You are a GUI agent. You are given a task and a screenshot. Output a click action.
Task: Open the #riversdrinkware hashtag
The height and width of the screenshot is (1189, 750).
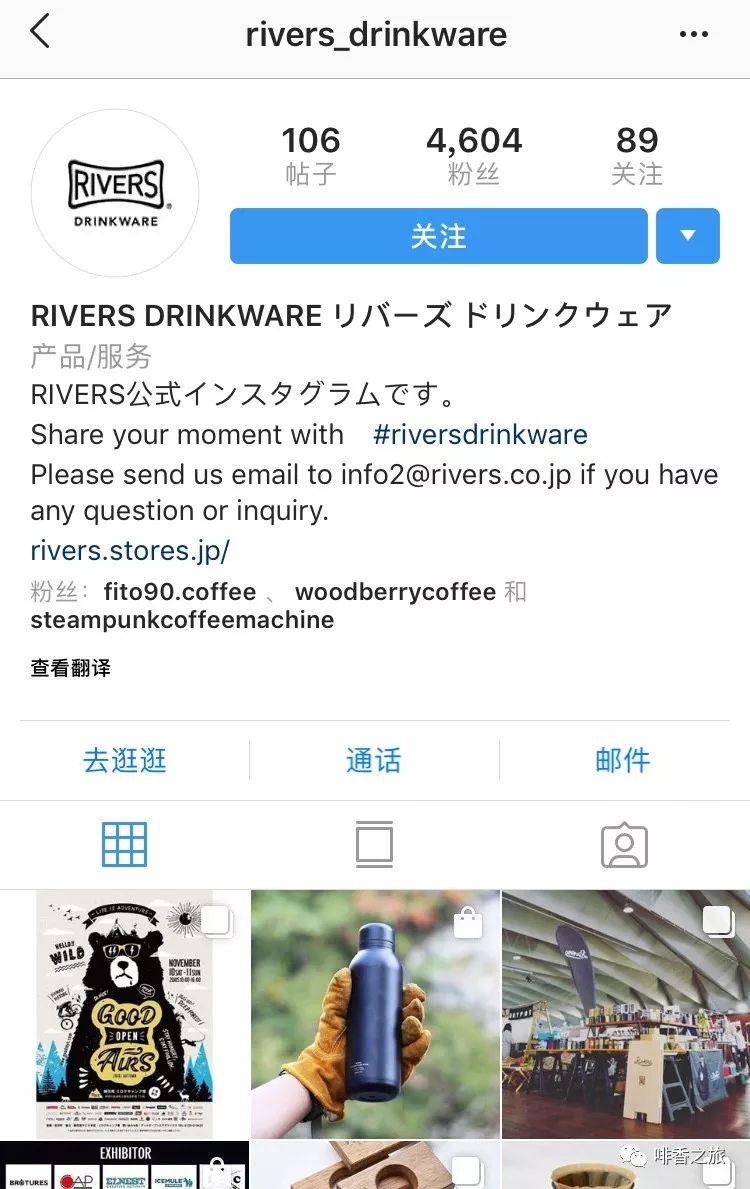point(480,435)
